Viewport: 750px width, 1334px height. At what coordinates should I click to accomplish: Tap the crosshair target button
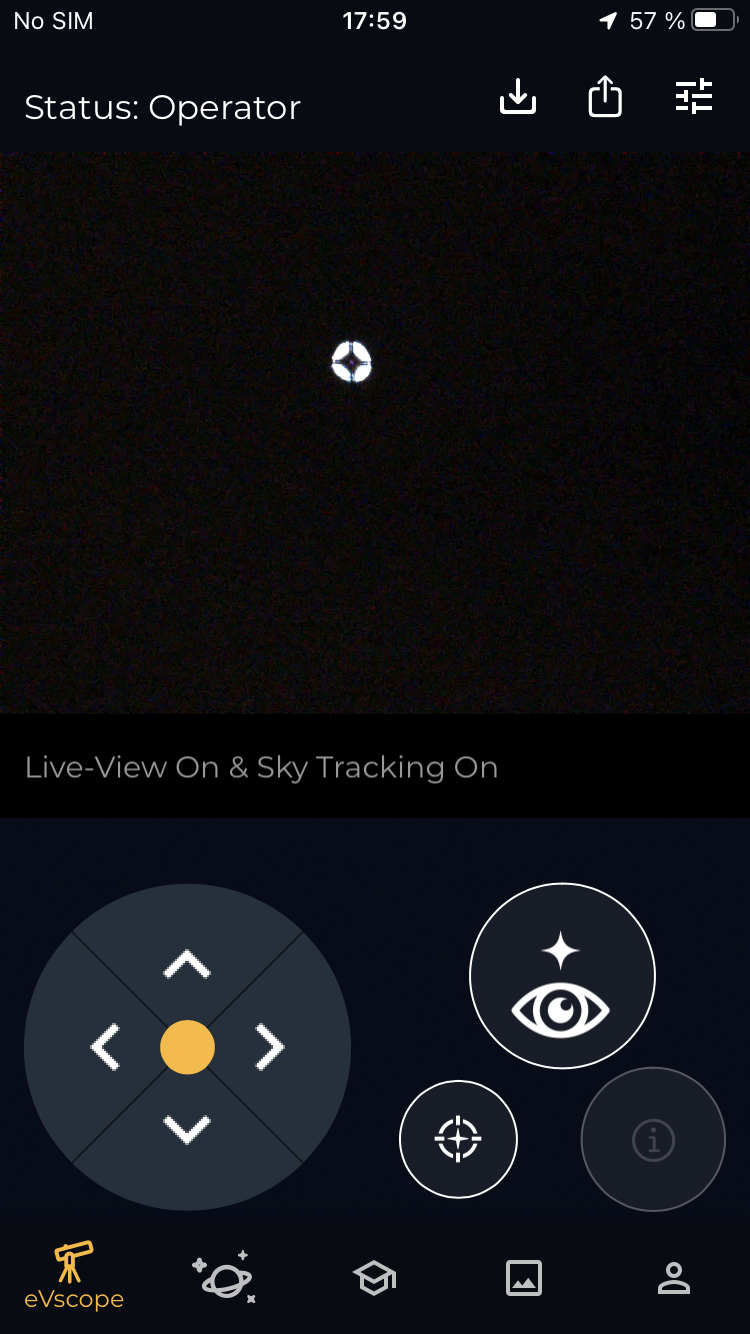click(458, 1138)
